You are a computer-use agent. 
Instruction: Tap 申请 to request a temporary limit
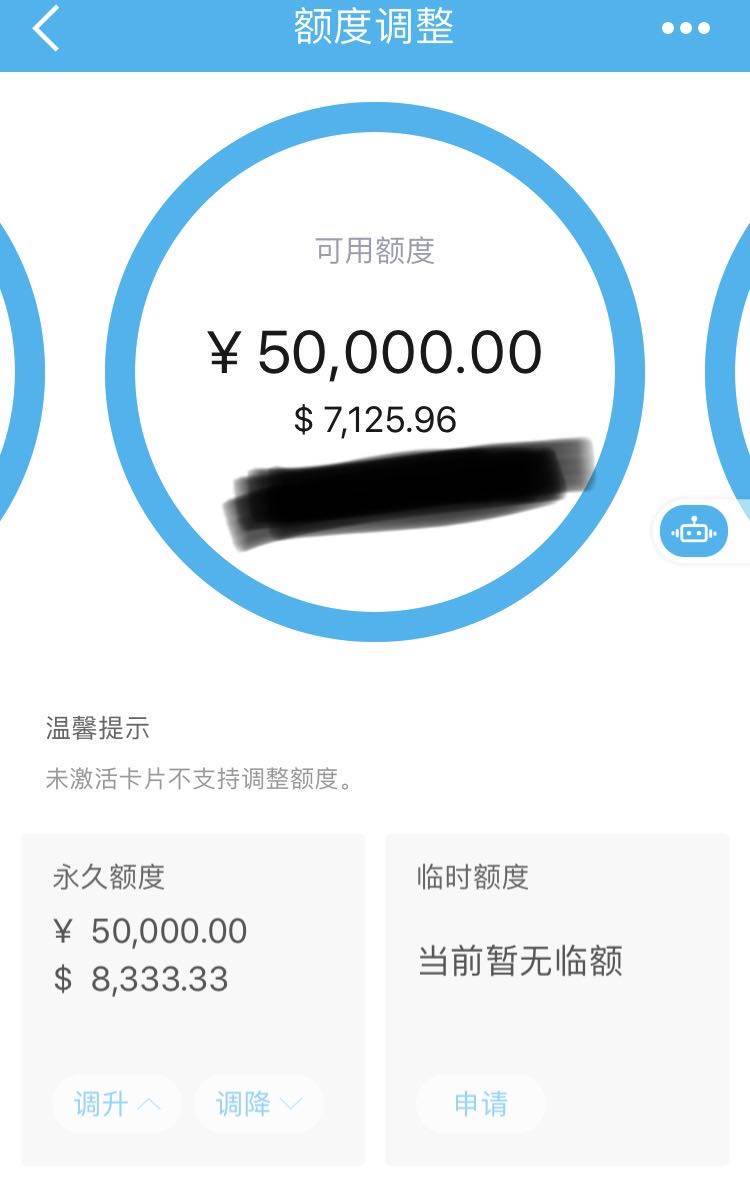[481, 1104]
